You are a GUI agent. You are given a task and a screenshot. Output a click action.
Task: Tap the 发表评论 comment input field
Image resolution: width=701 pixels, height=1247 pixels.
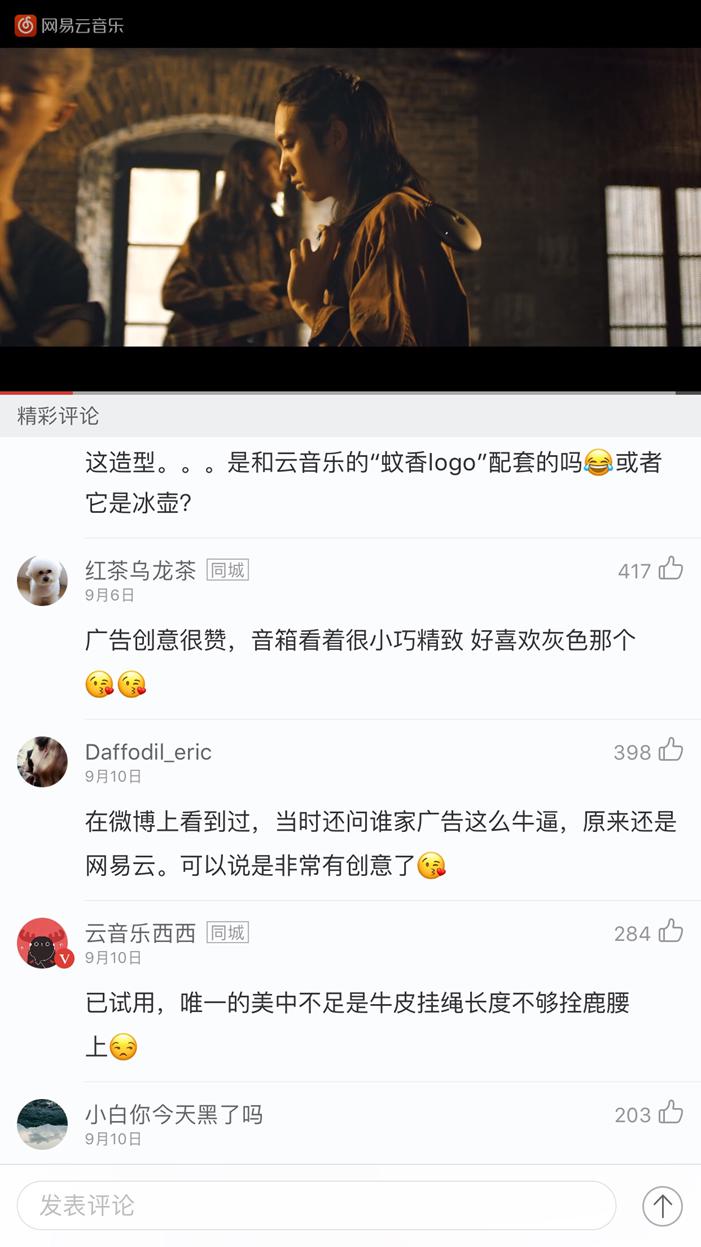tap(316, 1205)
